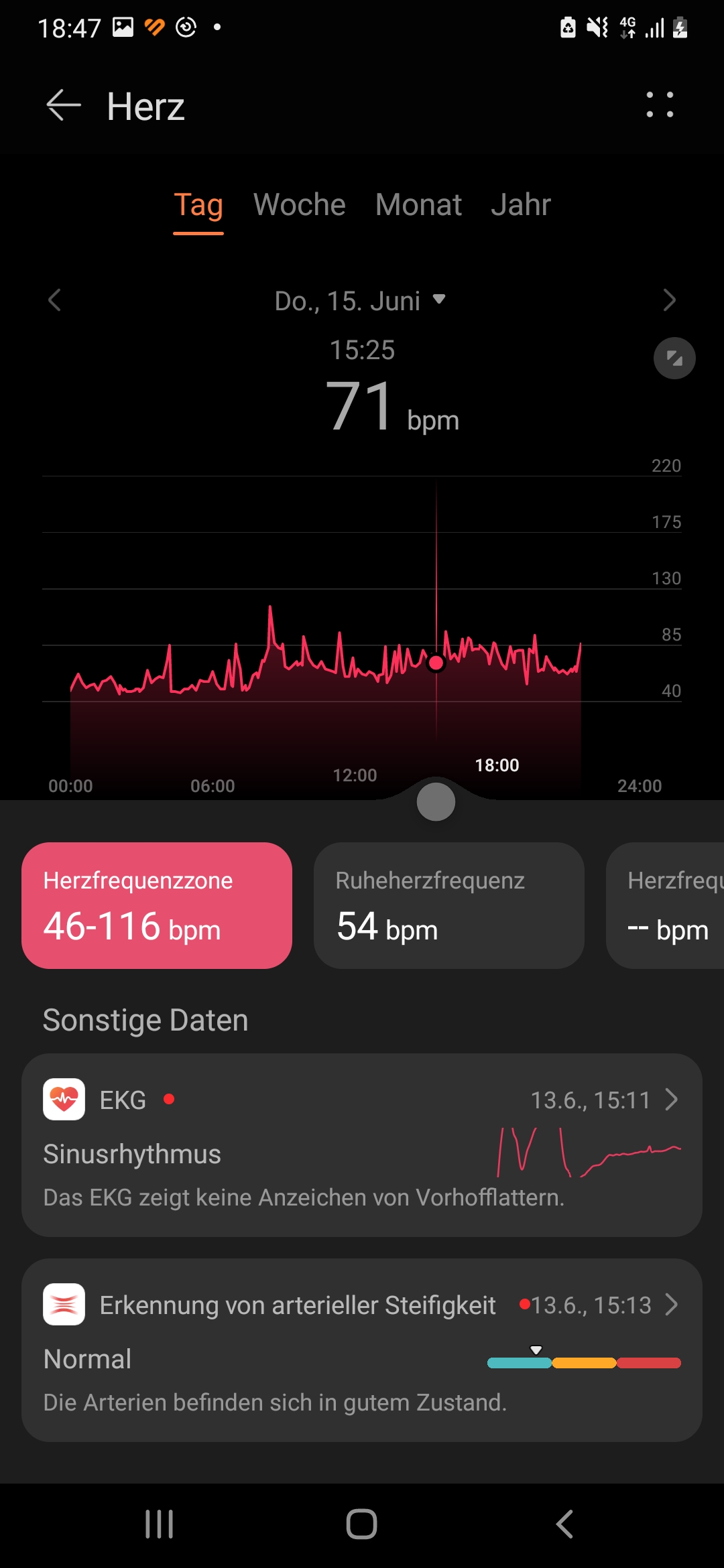Expand the heart rate chart to fullscreen
724x1568 pixels.
(674, 358)
